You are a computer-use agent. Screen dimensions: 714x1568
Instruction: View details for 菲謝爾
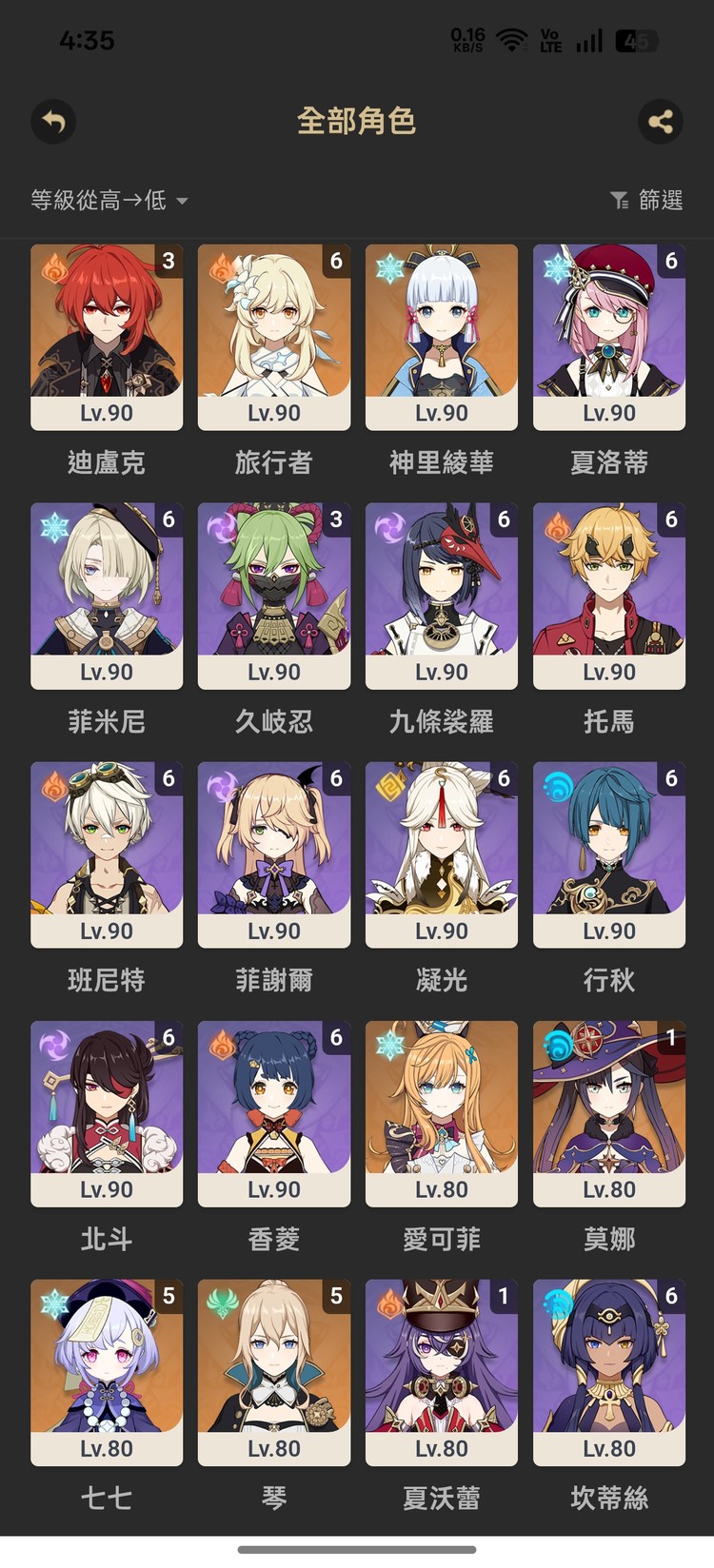(x=274, y=854)
